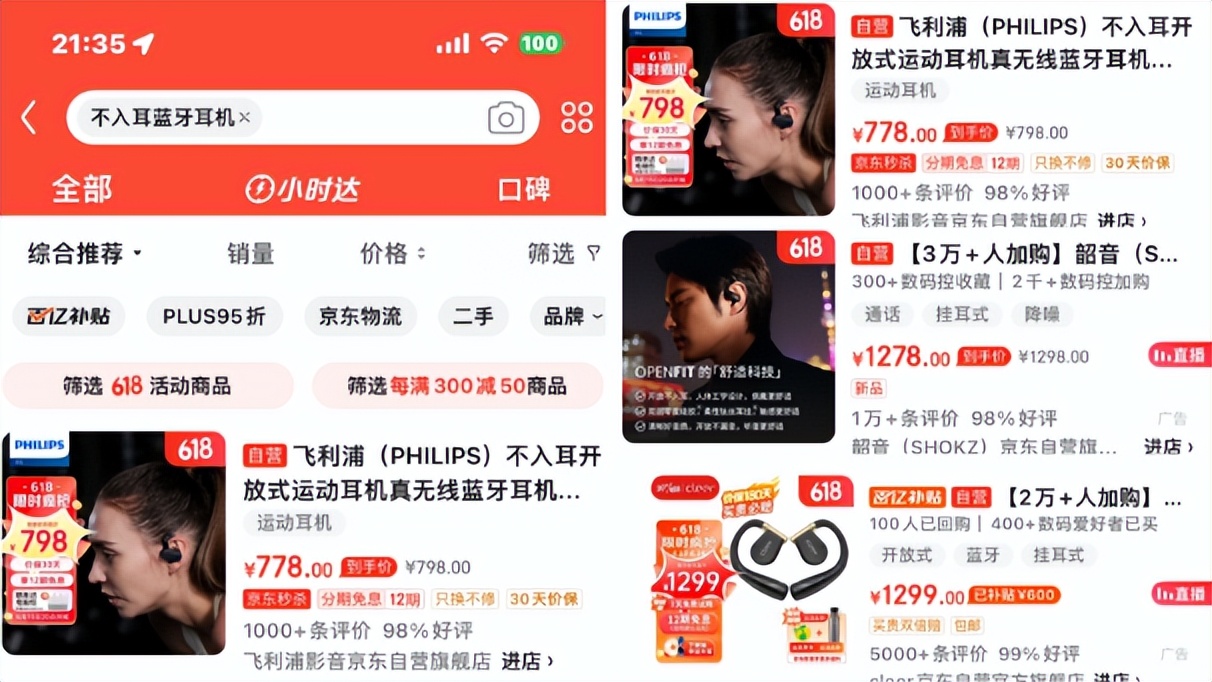This screenshot has height=682, width=1212.
Task: Sort results by 销量
Action: pos(250,254)
